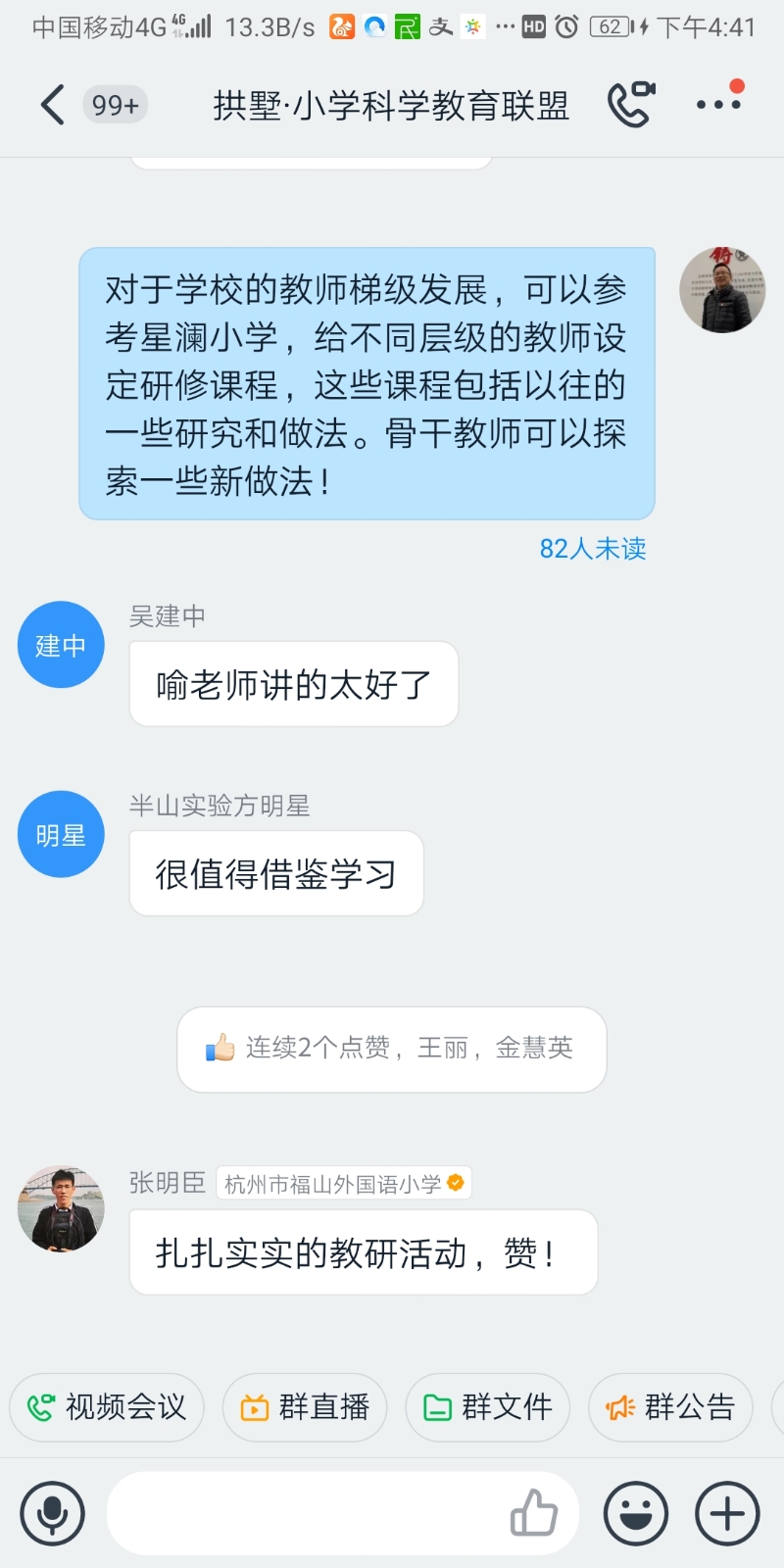Open 张明臣's profile photo

(61, 1209)
